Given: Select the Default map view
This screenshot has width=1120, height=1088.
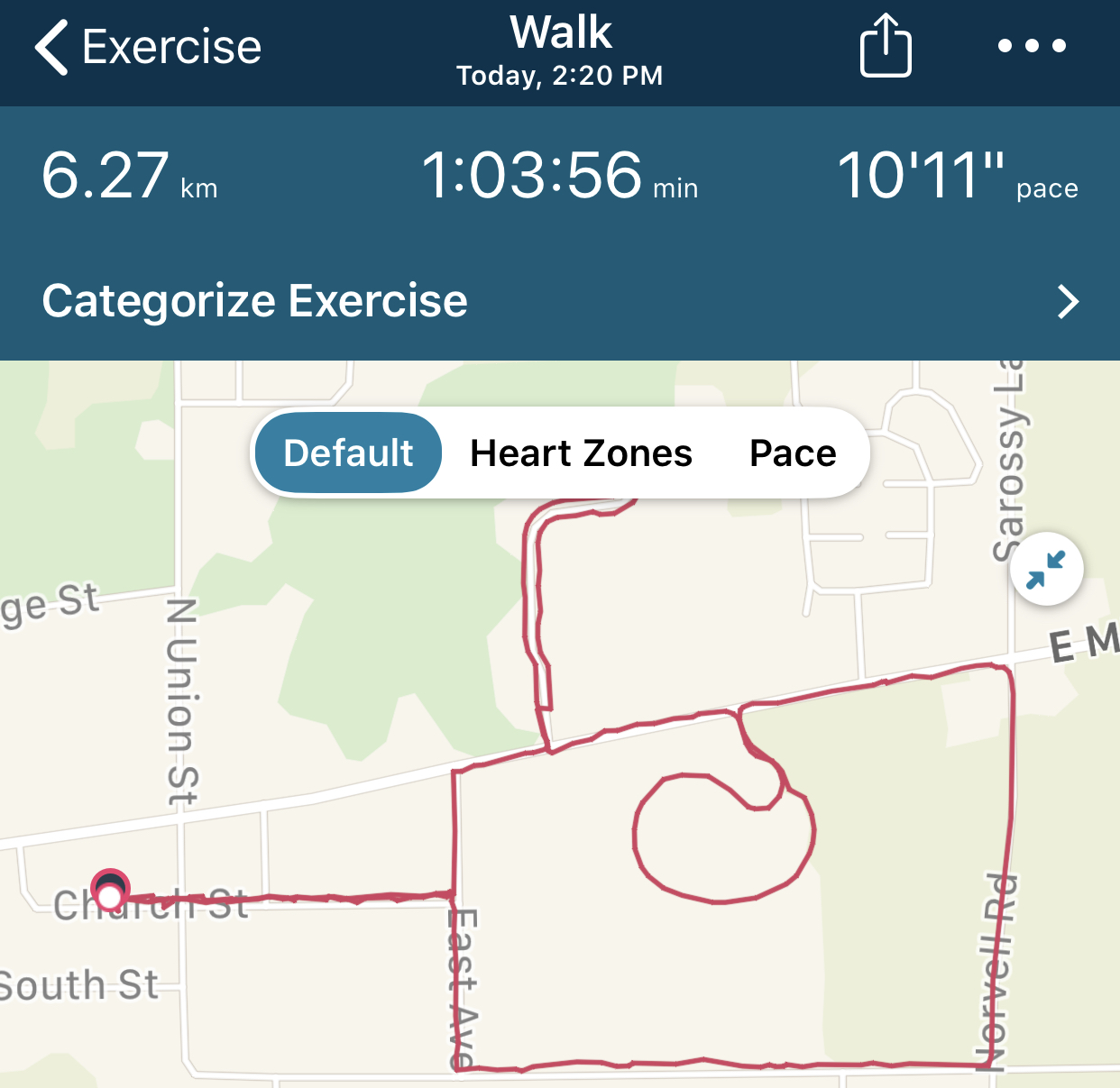Looking at the screenshot, I should pos(348,453).
